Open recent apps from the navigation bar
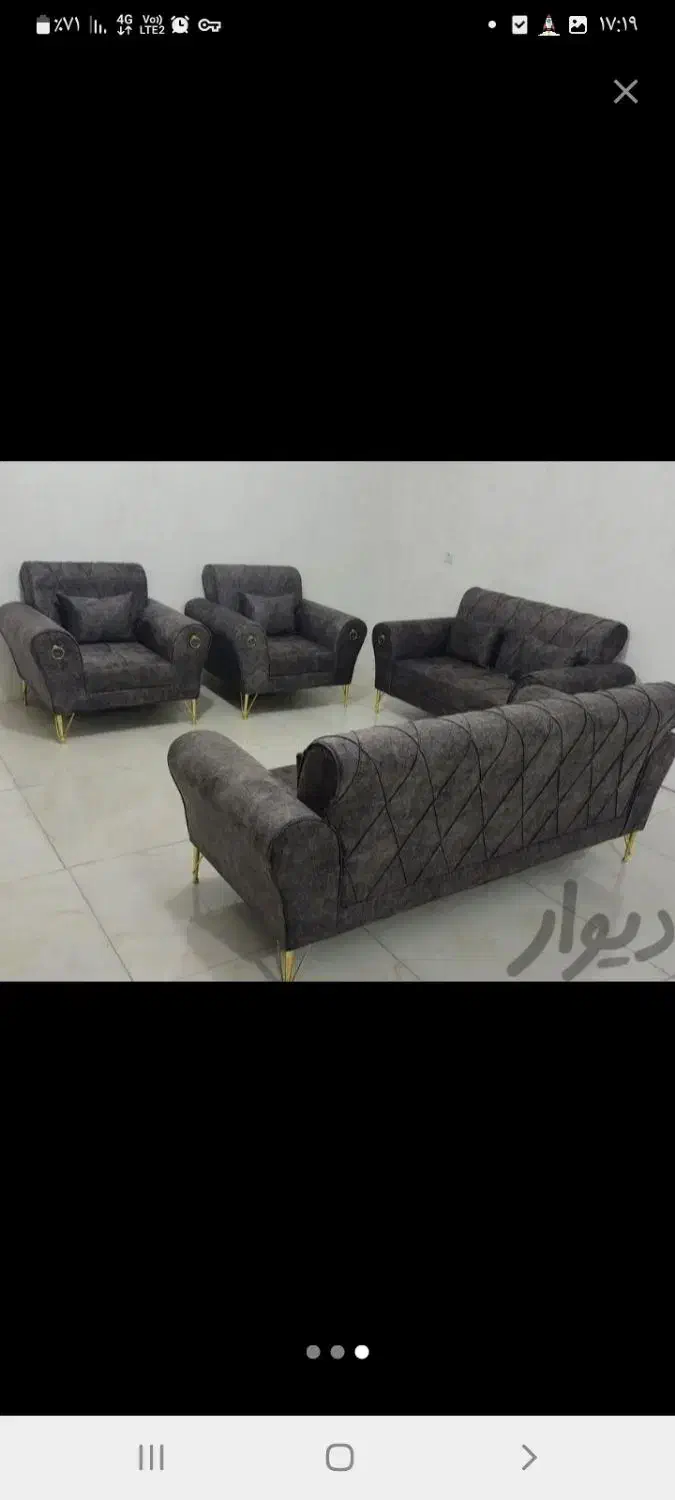The height and width of the screenshot is (1500, 675). [x=151, y=1457]
